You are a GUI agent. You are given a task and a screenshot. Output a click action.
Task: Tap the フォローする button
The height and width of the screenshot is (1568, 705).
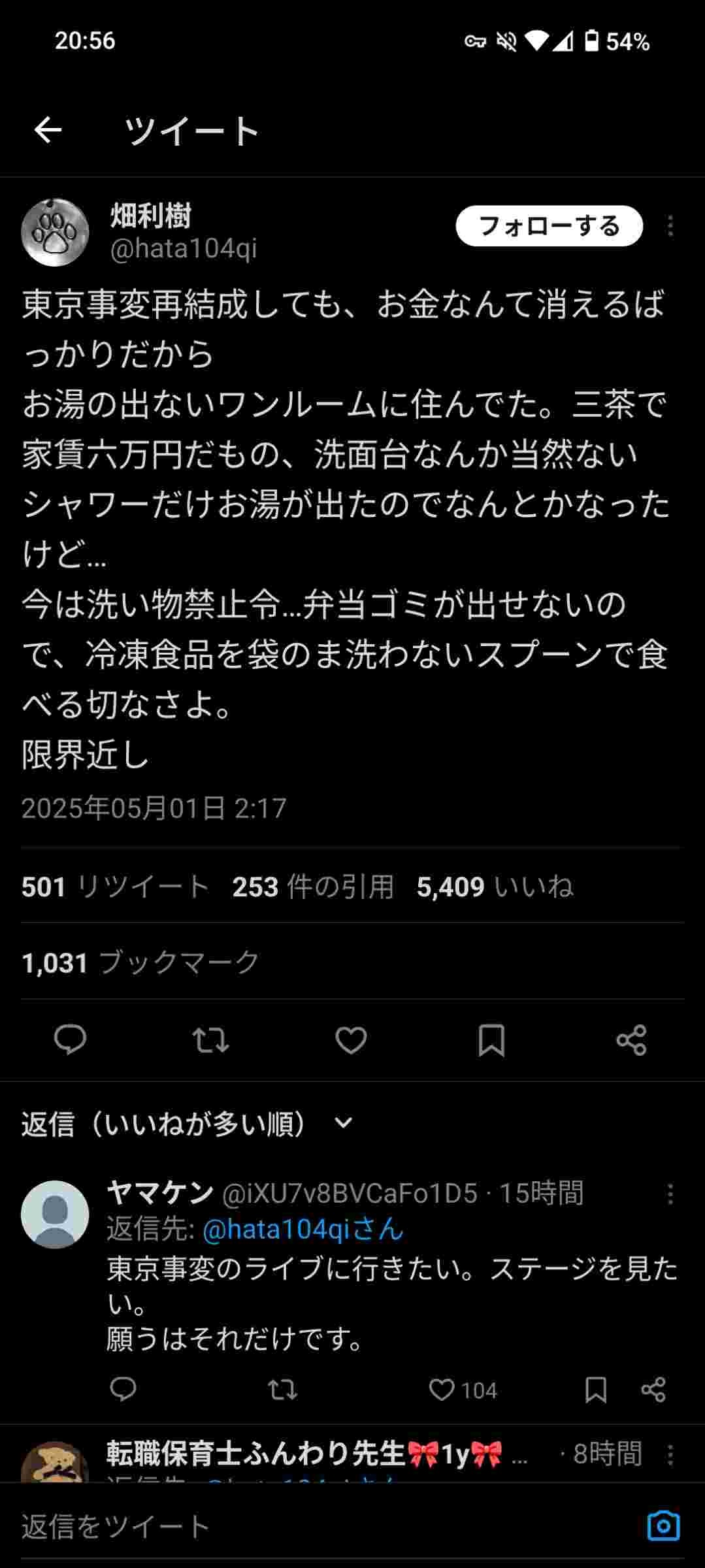pos(549,226)
